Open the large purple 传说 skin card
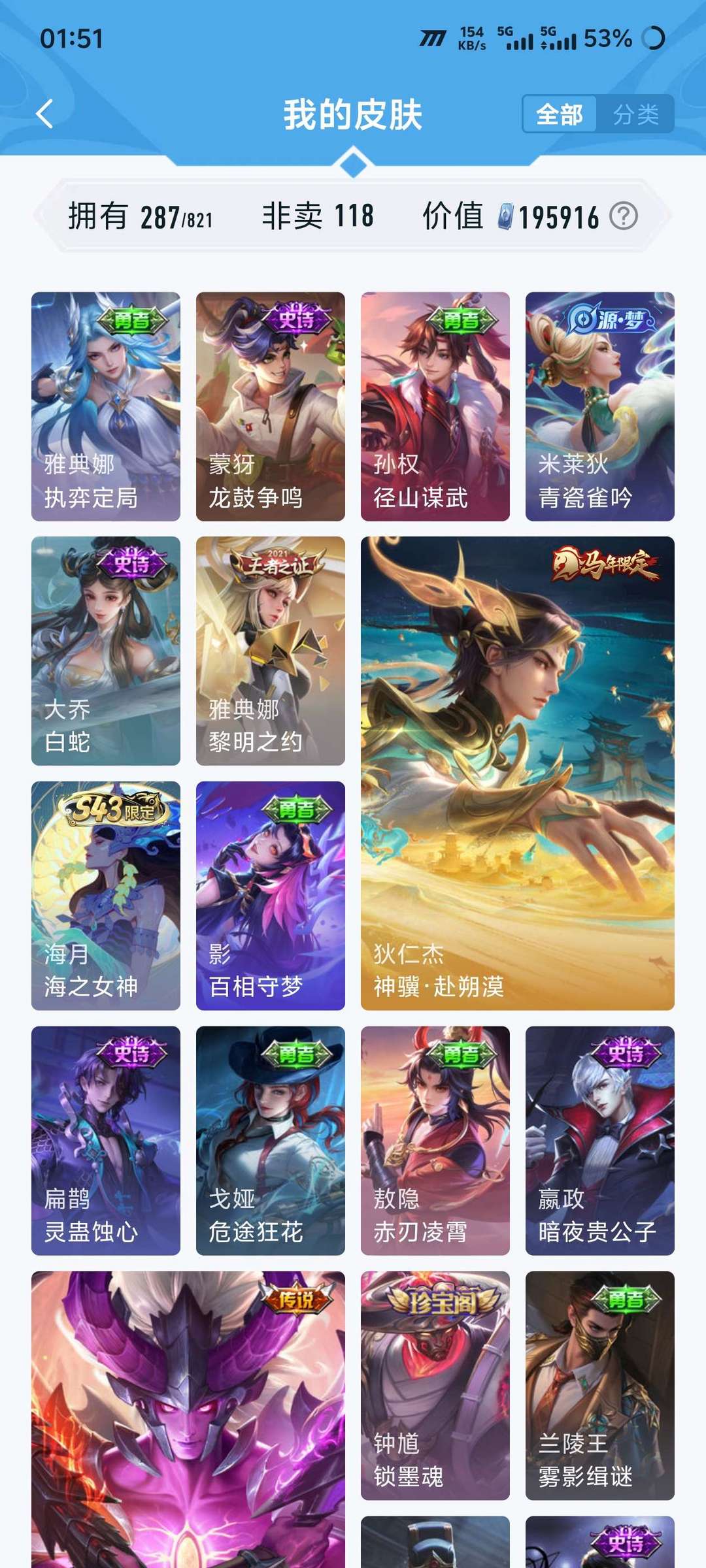The width and height of the screenshot is (706, 1568). [x=188, y=1420]
